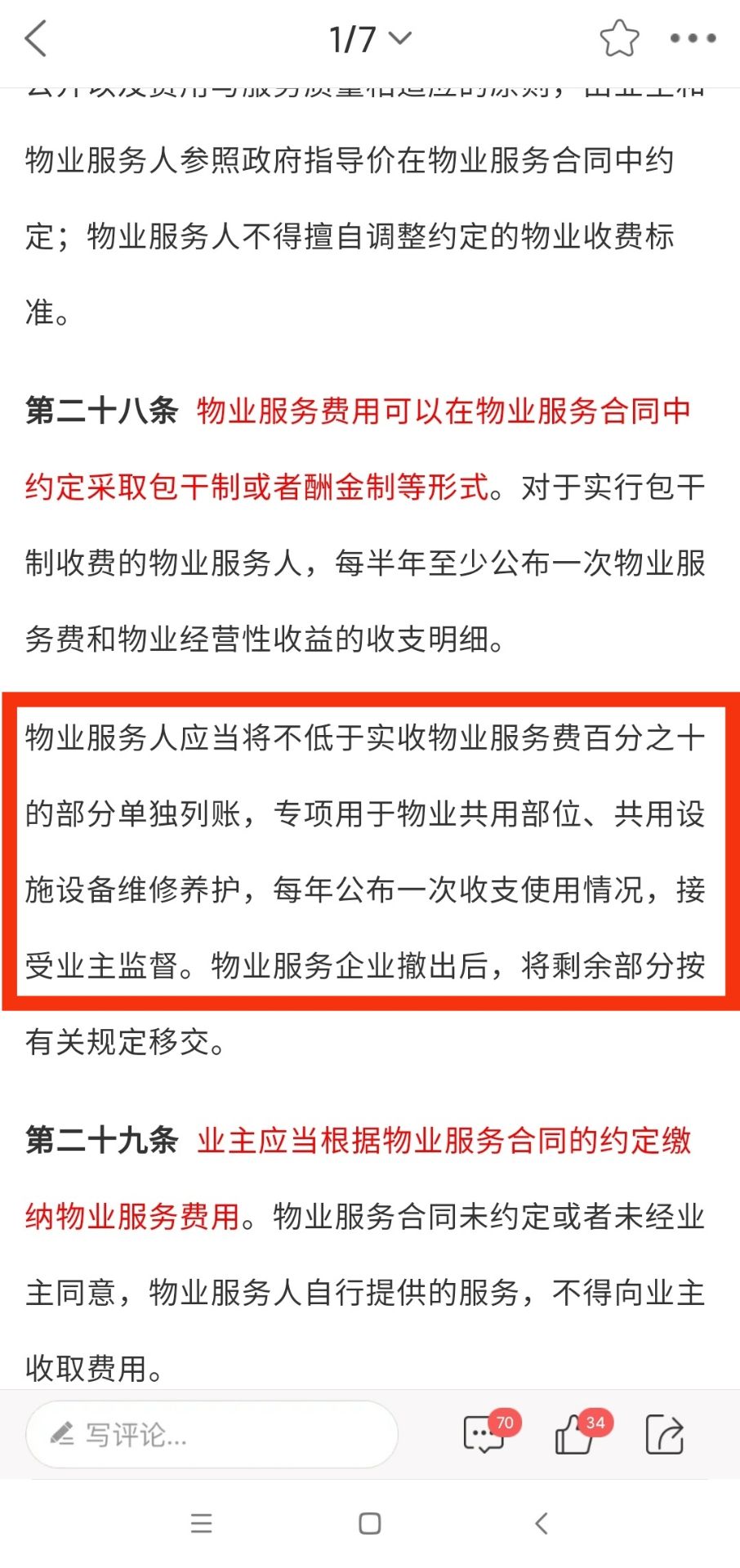Tap the system home button

370,1523
